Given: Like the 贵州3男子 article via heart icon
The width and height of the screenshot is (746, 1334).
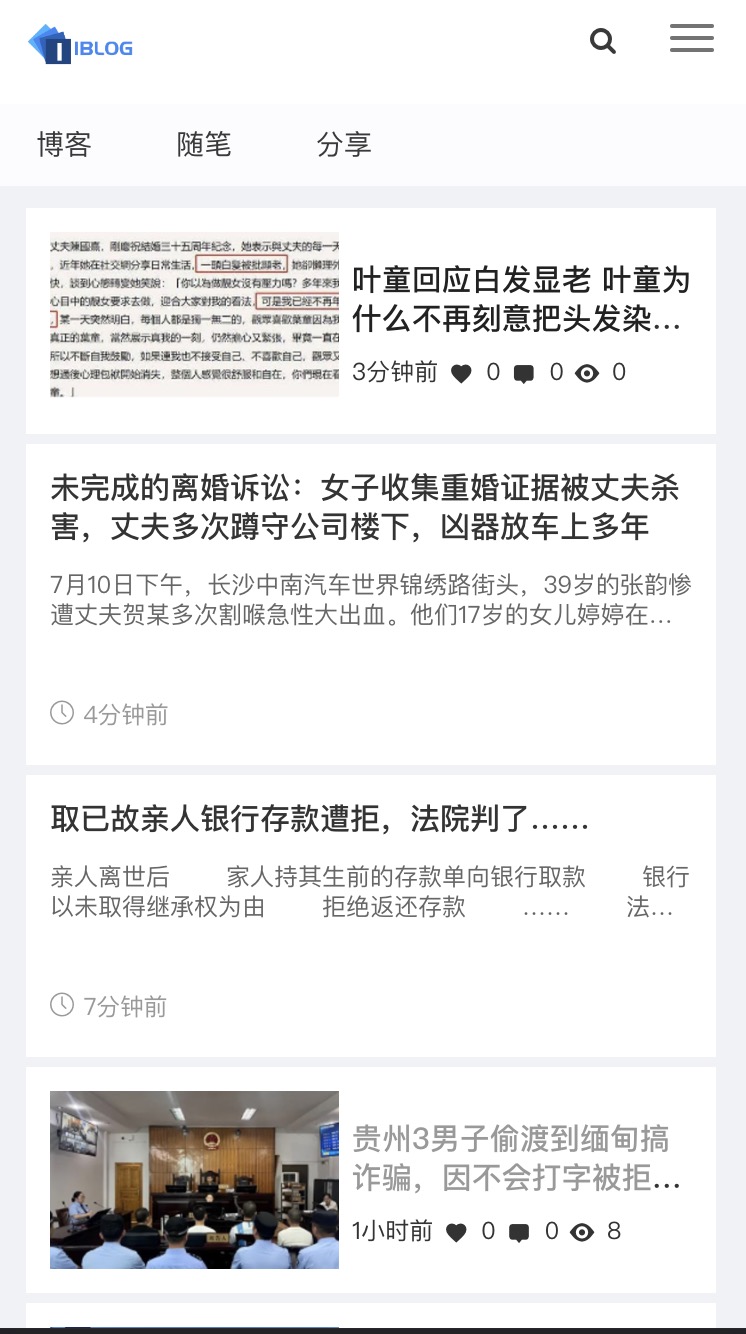Looking at the screenshot, I should point(455,1231).
